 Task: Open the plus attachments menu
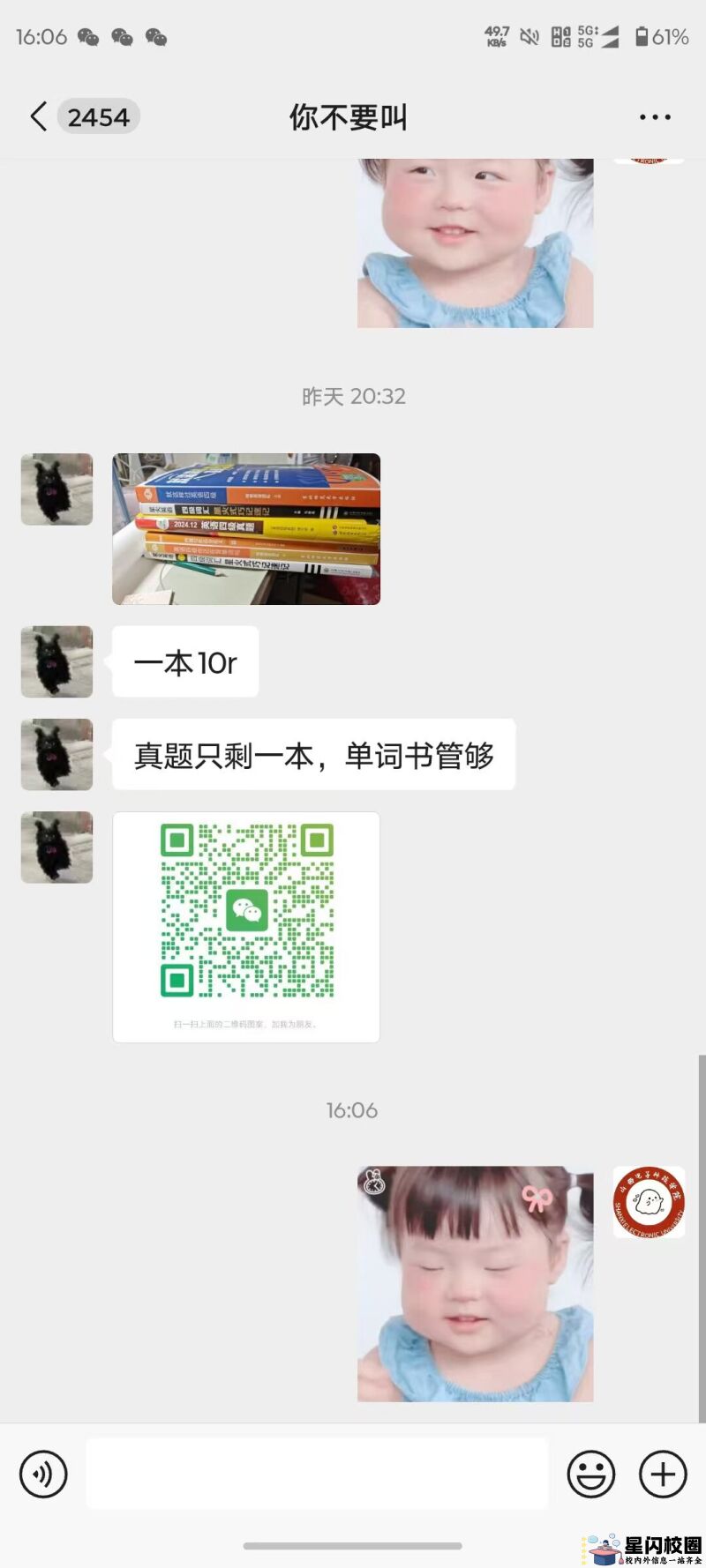click(x=663, y=1474)
